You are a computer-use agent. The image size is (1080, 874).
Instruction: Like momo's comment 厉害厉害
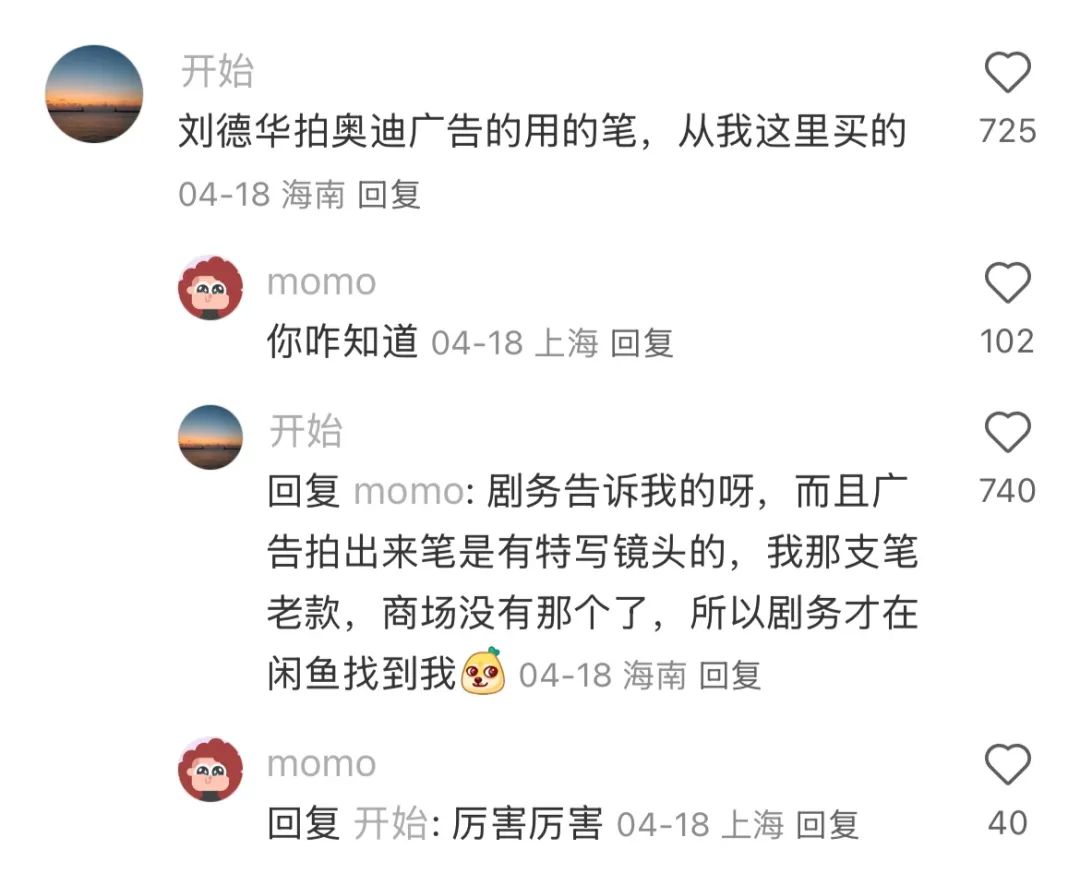(x=1007, y=766)
